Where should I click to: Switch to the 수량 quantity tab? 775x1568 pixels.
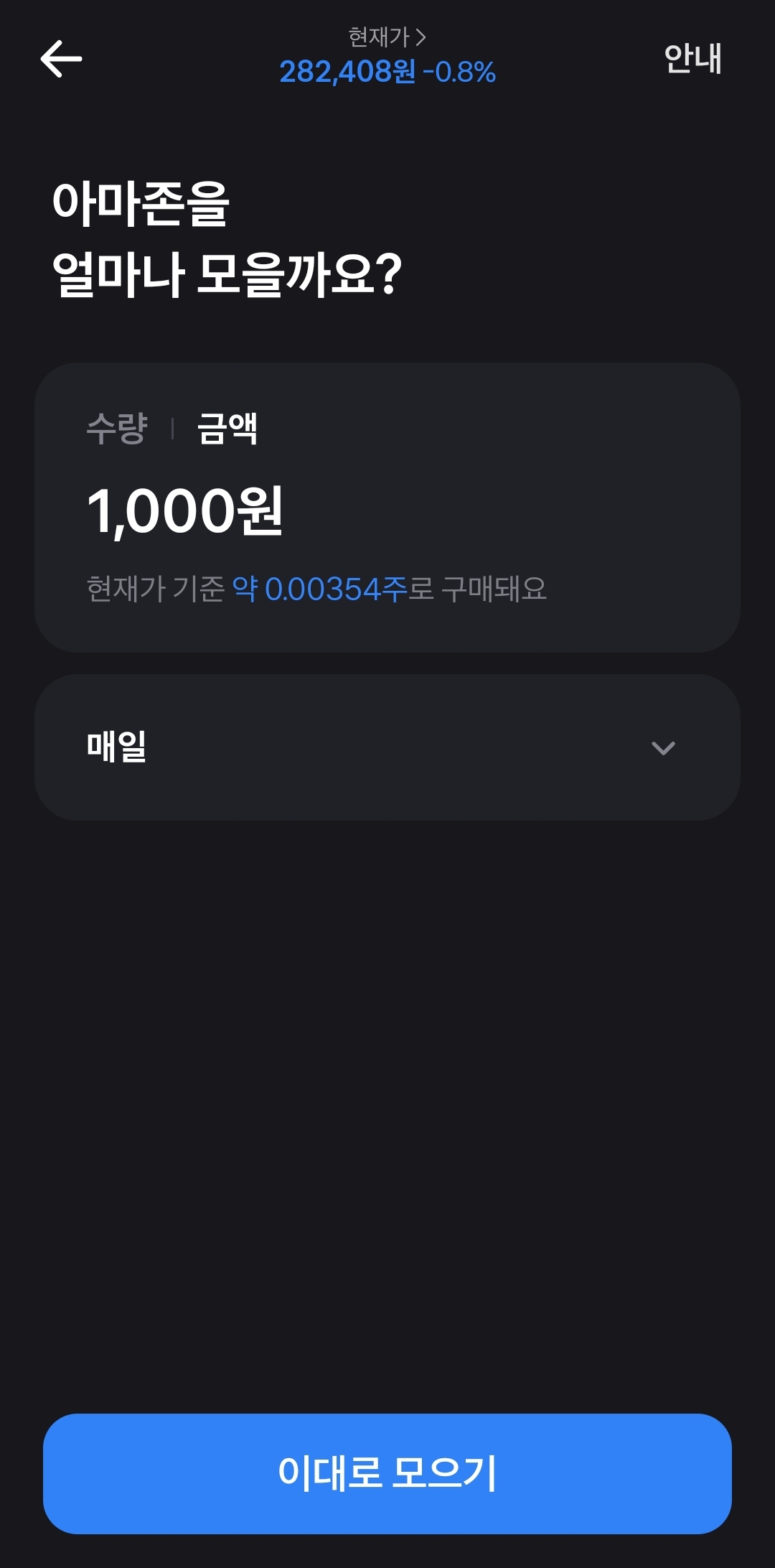point(117,429)
